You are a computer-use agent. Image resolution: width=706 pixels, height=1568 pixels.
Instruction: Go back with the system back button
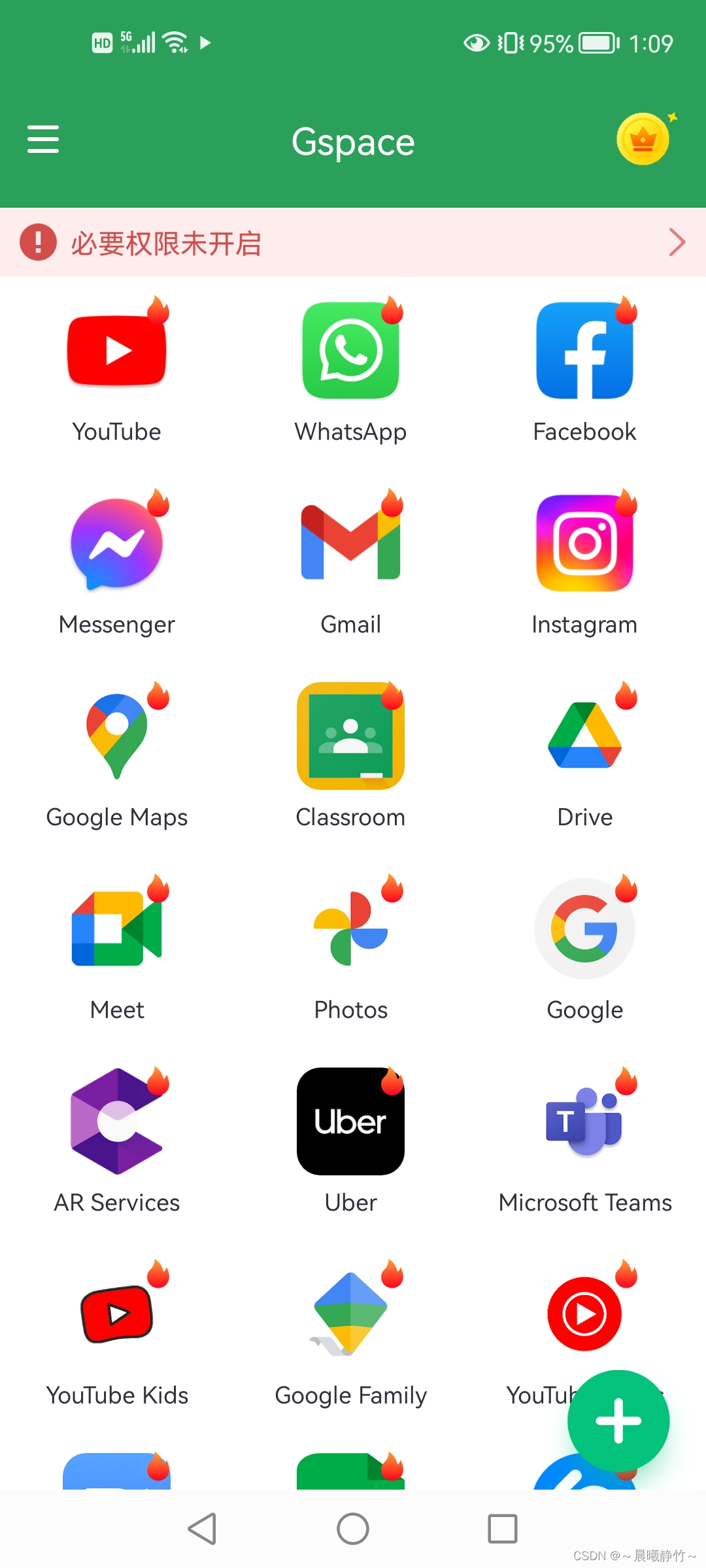(x=203, y=1529)
